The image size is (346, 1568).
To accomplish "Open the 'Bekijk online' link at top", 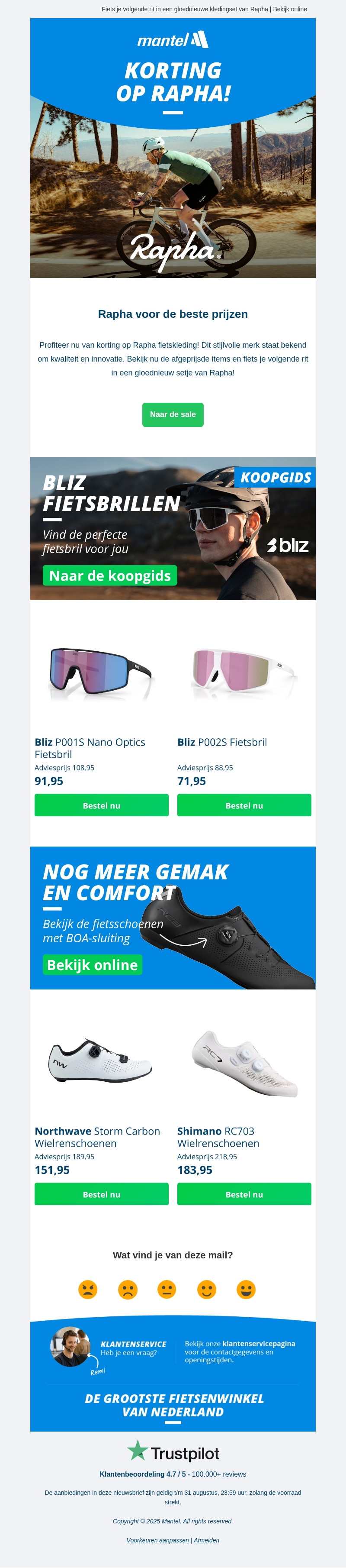I will [289, 9].
